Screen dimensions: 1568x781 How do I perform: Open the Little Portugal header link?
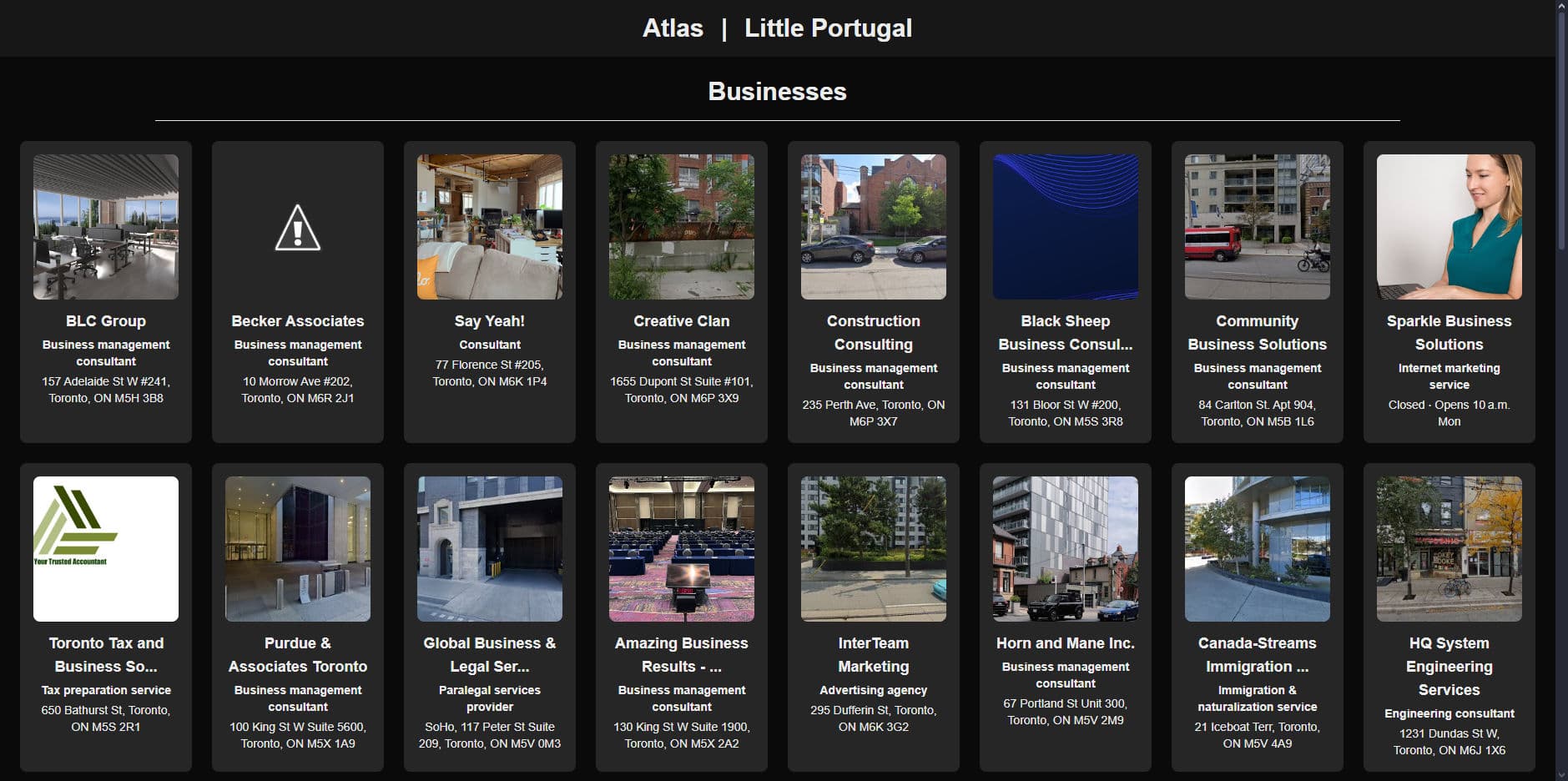(x=828, y=28)
